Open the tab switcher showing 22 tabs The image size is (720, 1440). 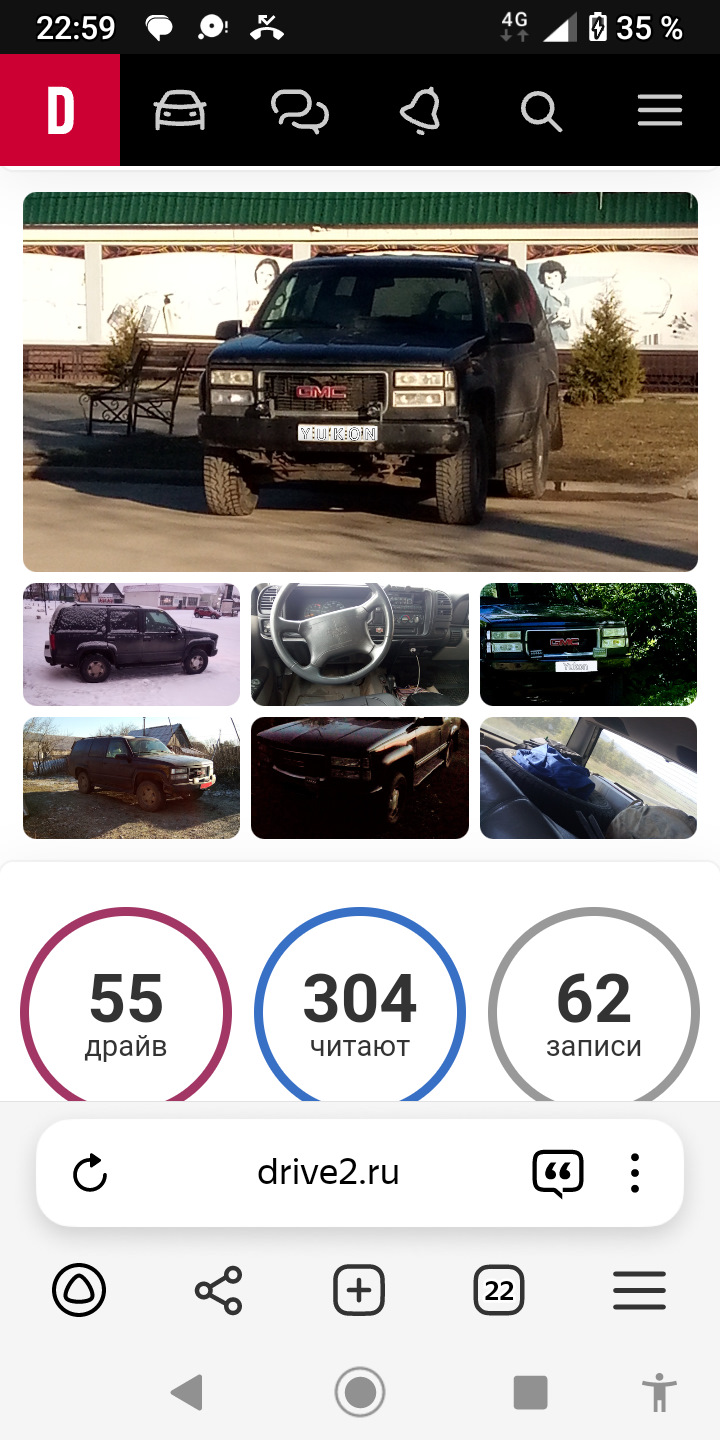(x=499, y=1290)
